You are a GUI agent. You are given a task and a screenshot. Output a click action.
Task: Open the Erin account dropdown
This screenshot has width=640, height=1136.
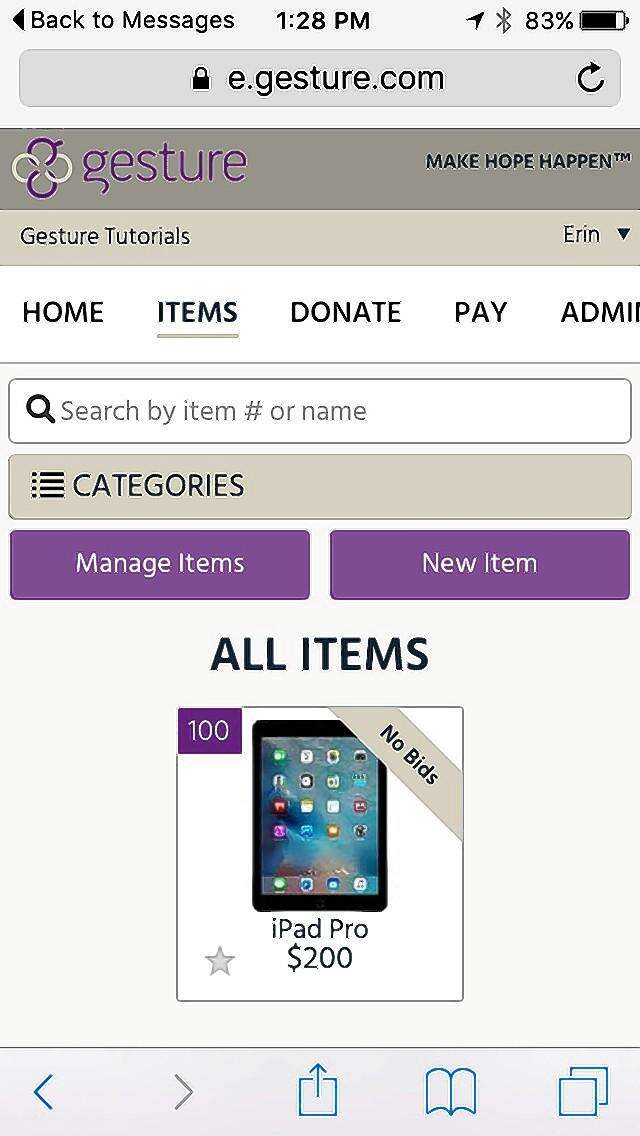pyautogui.click(x=596, y=235)
